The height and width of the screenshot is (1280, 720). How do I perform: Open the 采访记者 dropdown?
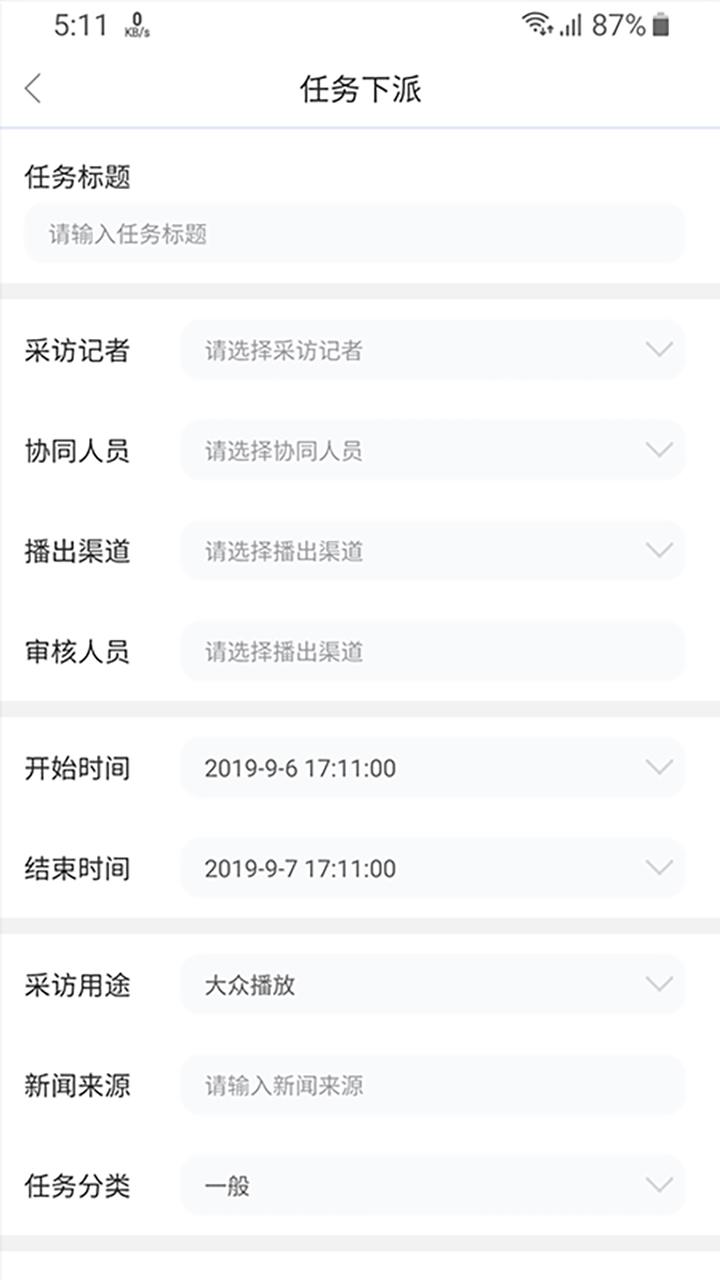pos(432,350)
